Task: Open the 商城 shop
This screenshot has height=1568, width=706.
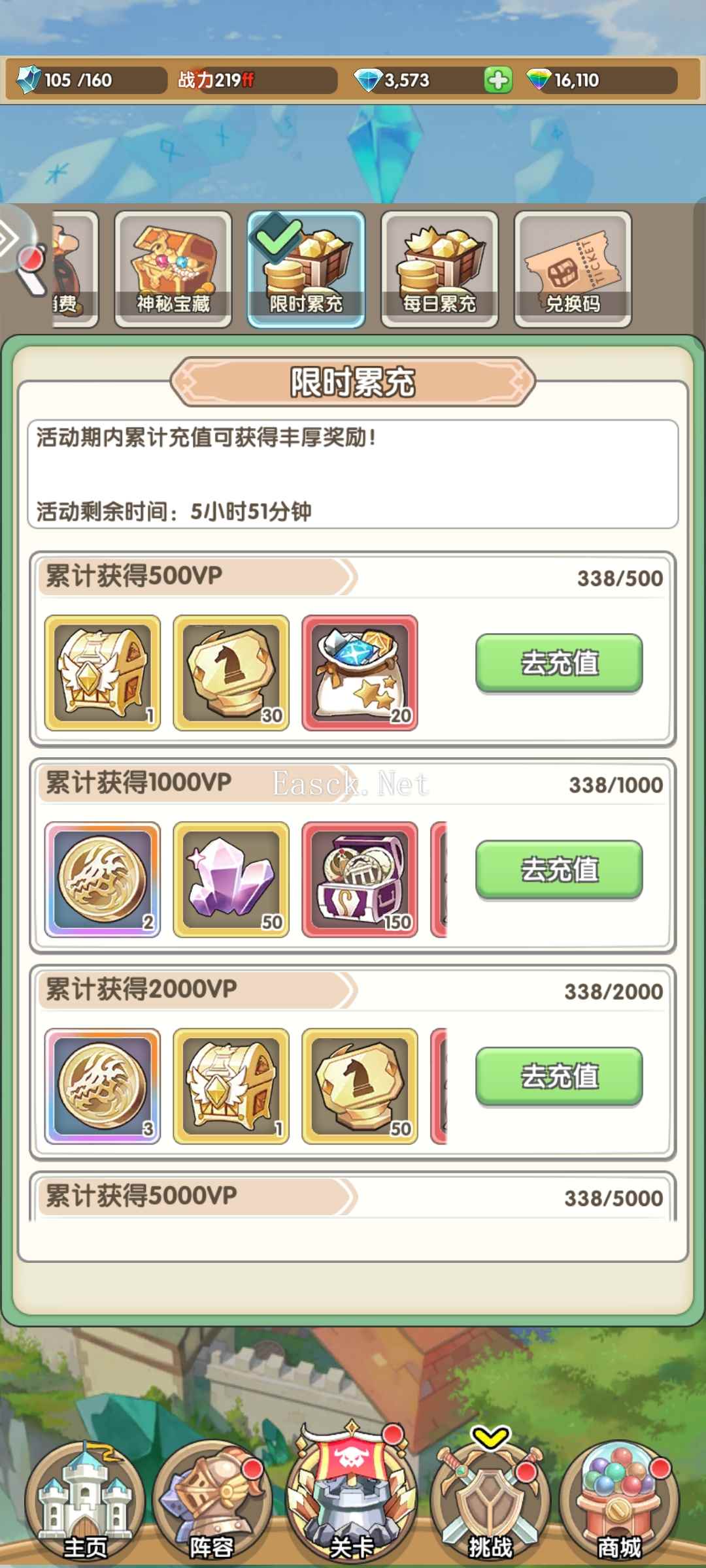Action: click(x=619, y=1503)
